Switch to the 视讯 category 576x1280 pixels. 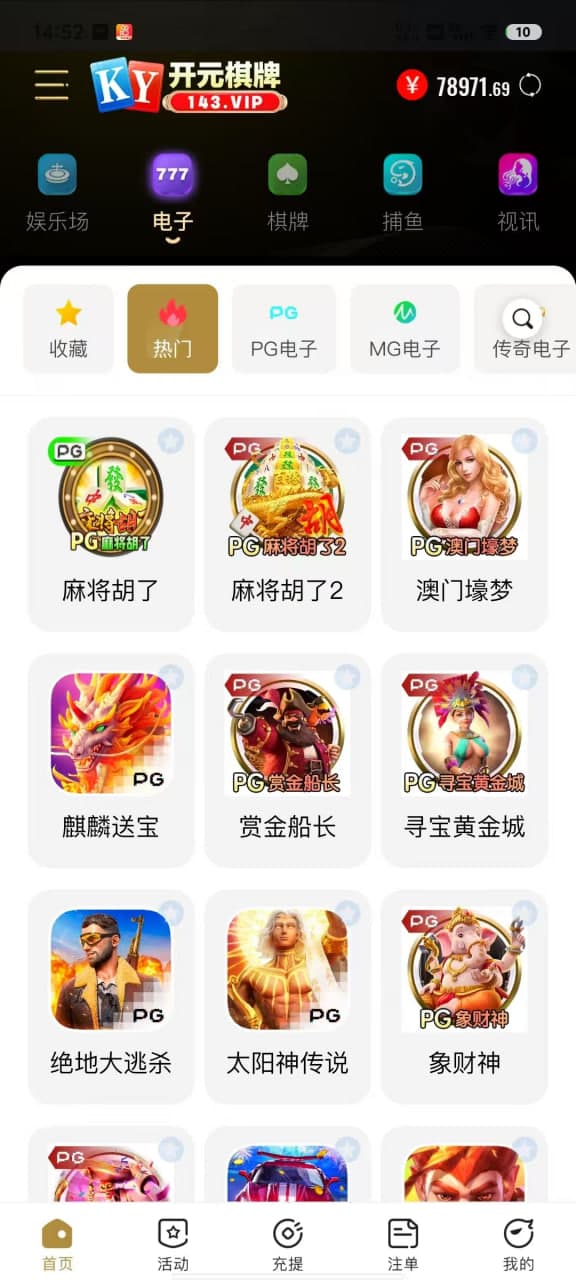[518, 194]
